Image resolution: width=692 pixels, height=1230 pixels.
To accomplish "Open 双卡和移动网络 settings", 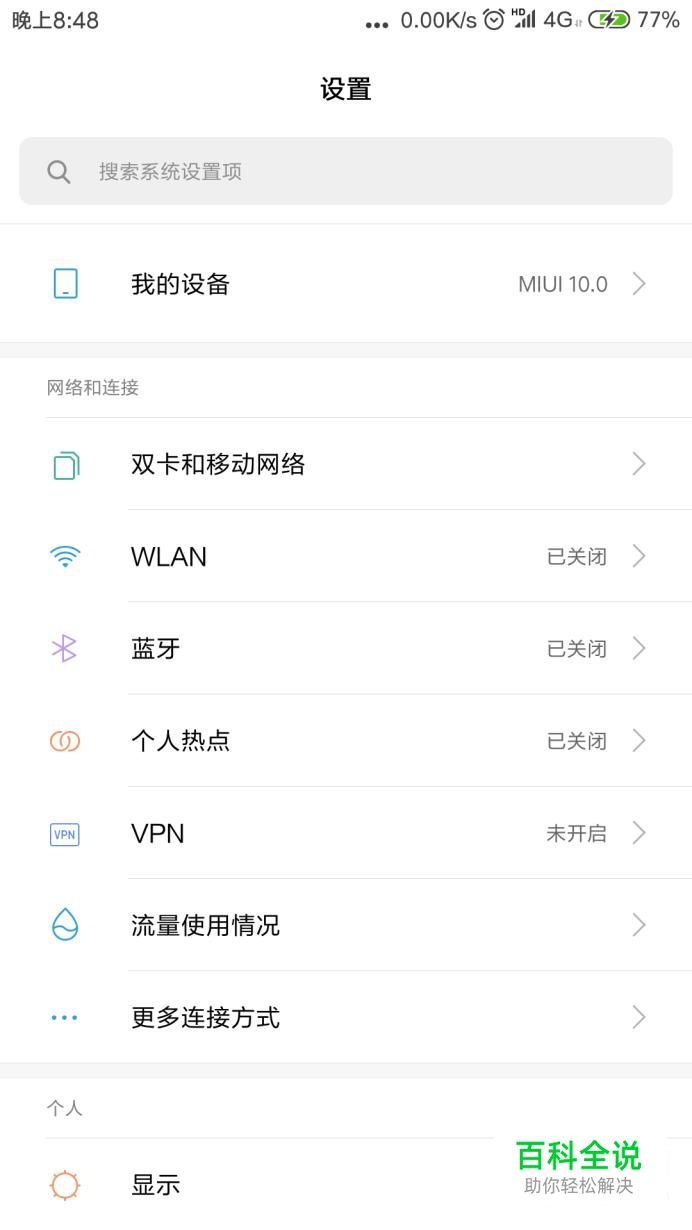I will coord(346,464).
